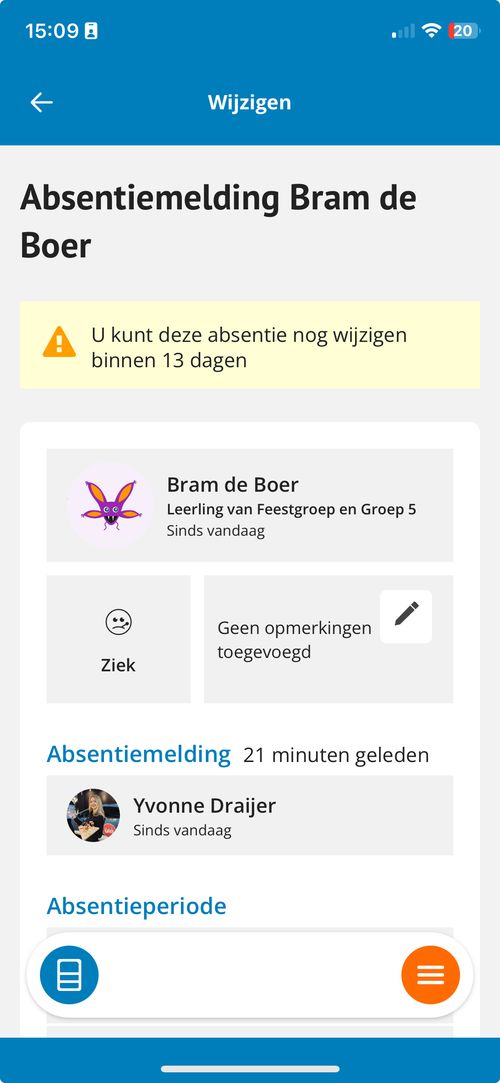Screen dimensions: 500x1083
Task: Open the orange hamburger menu button
Action: click(x=430, y=975)
